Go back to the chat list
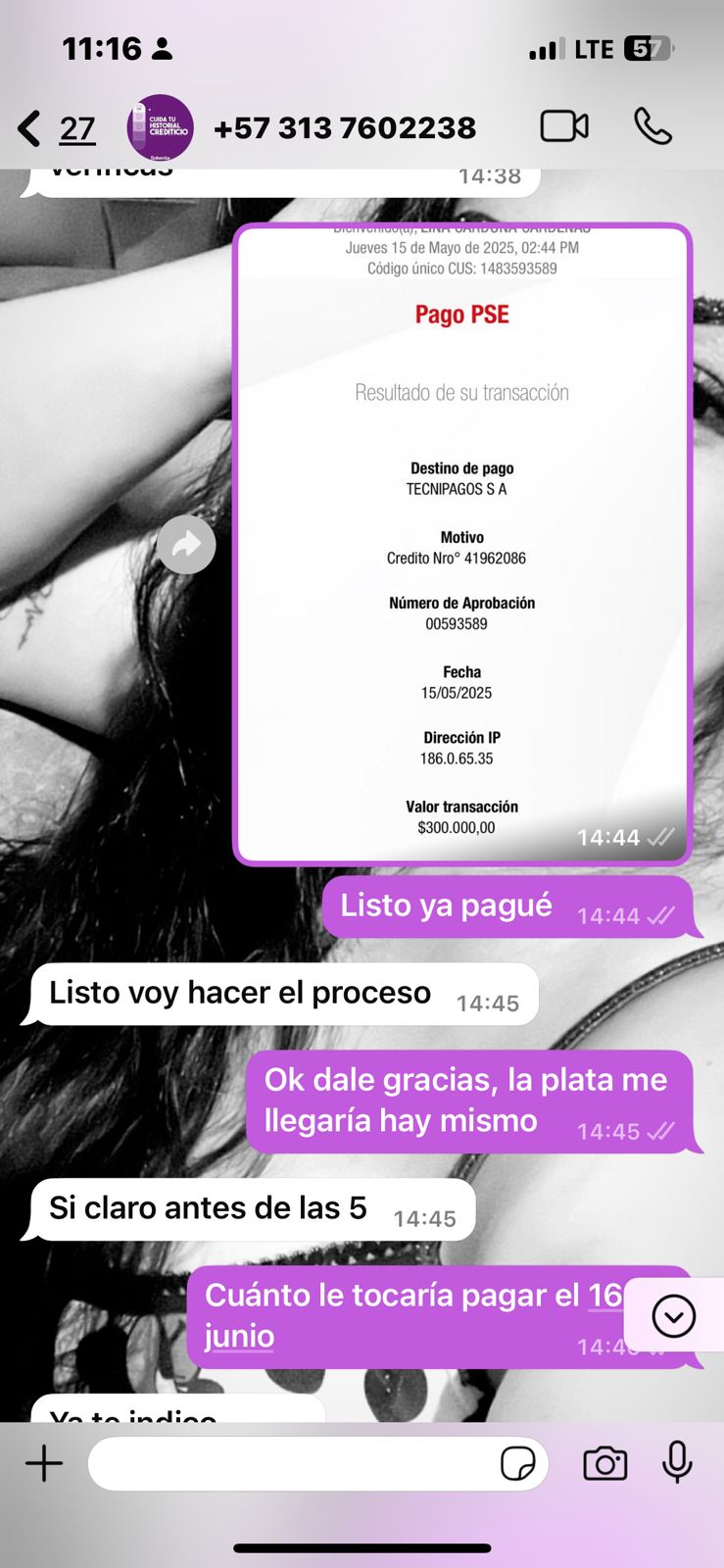 click(x=31, y=128)
